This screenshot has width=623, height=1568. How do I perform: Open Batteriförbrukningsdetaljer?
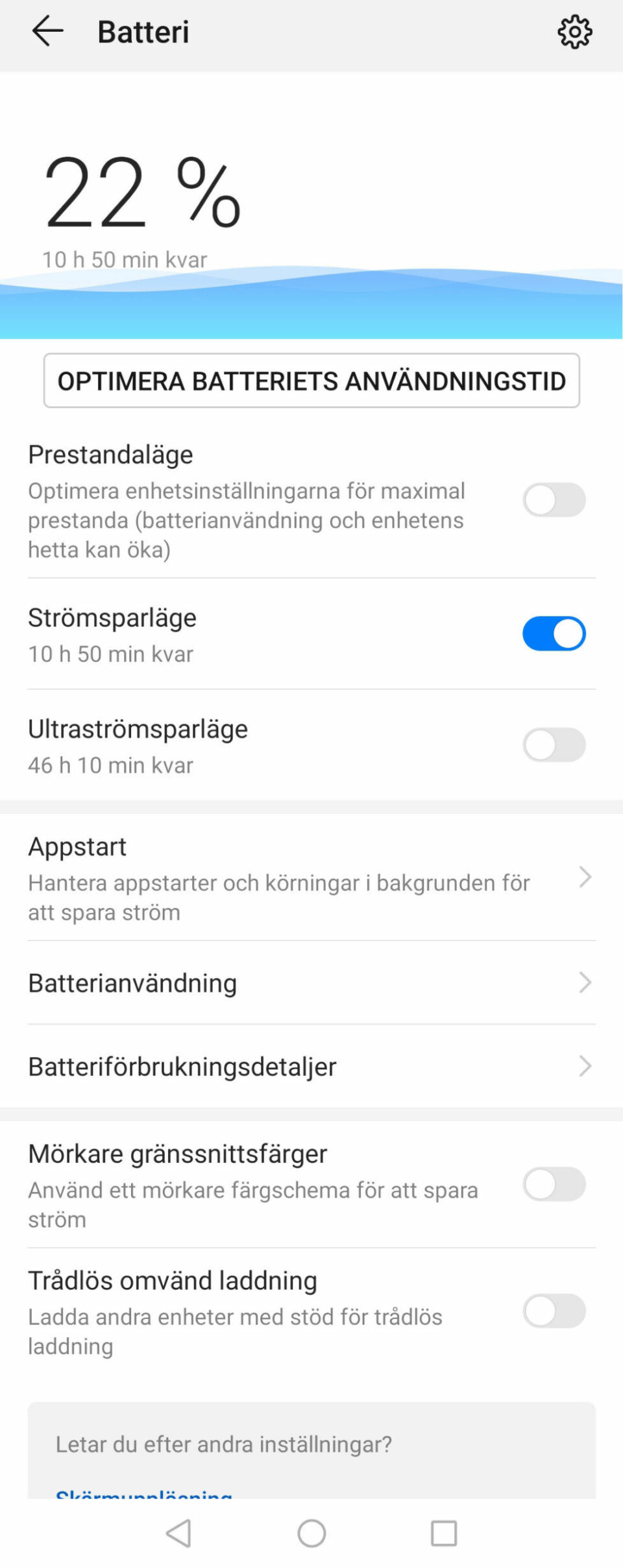tap(311, 1067)
